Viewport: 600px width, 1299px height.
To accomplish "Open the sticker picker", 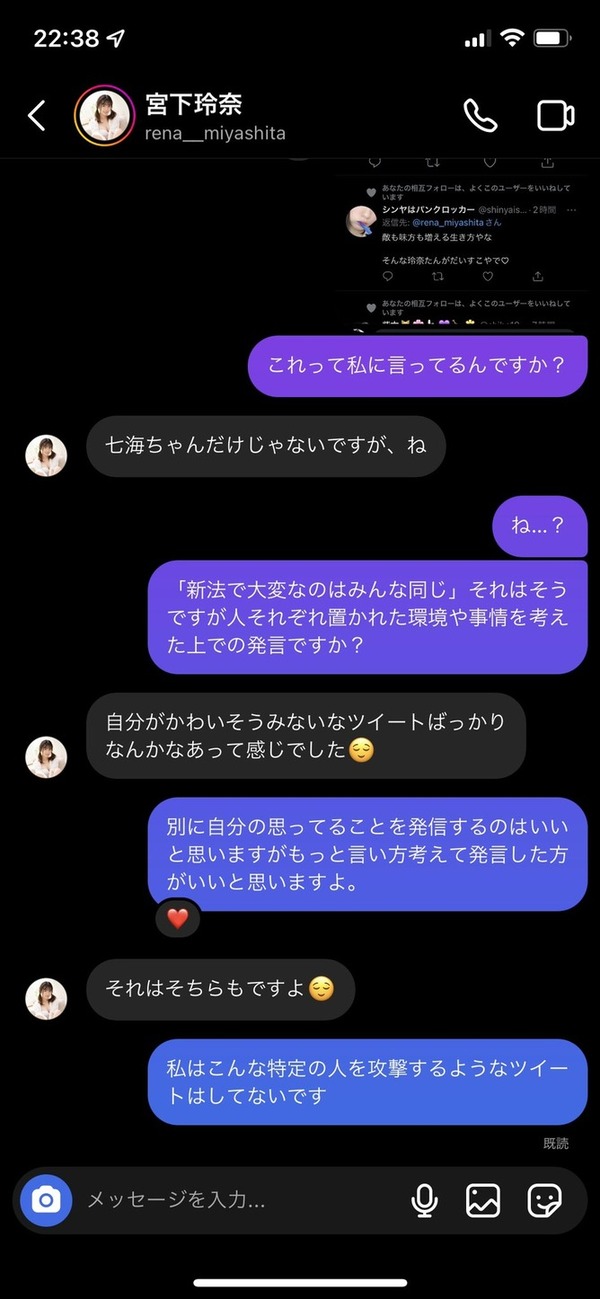I will 545,1200.
